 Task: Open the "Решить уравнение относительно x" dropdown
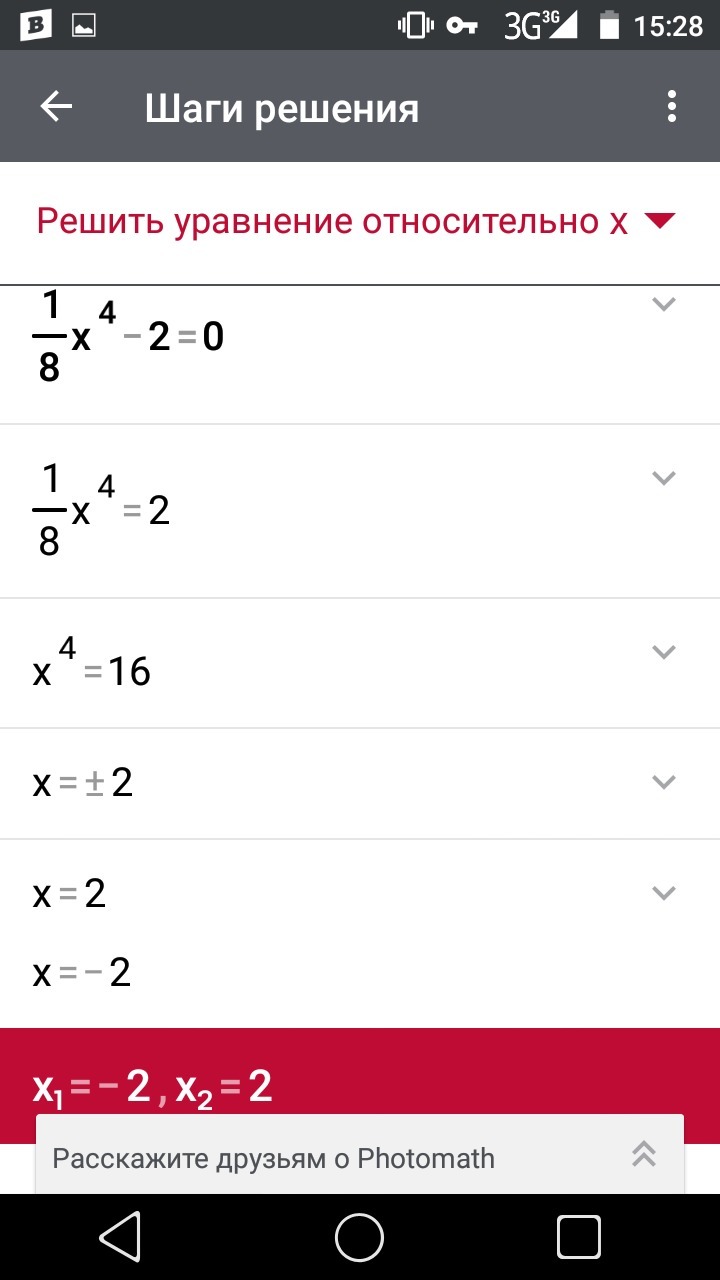pos(660,221)
